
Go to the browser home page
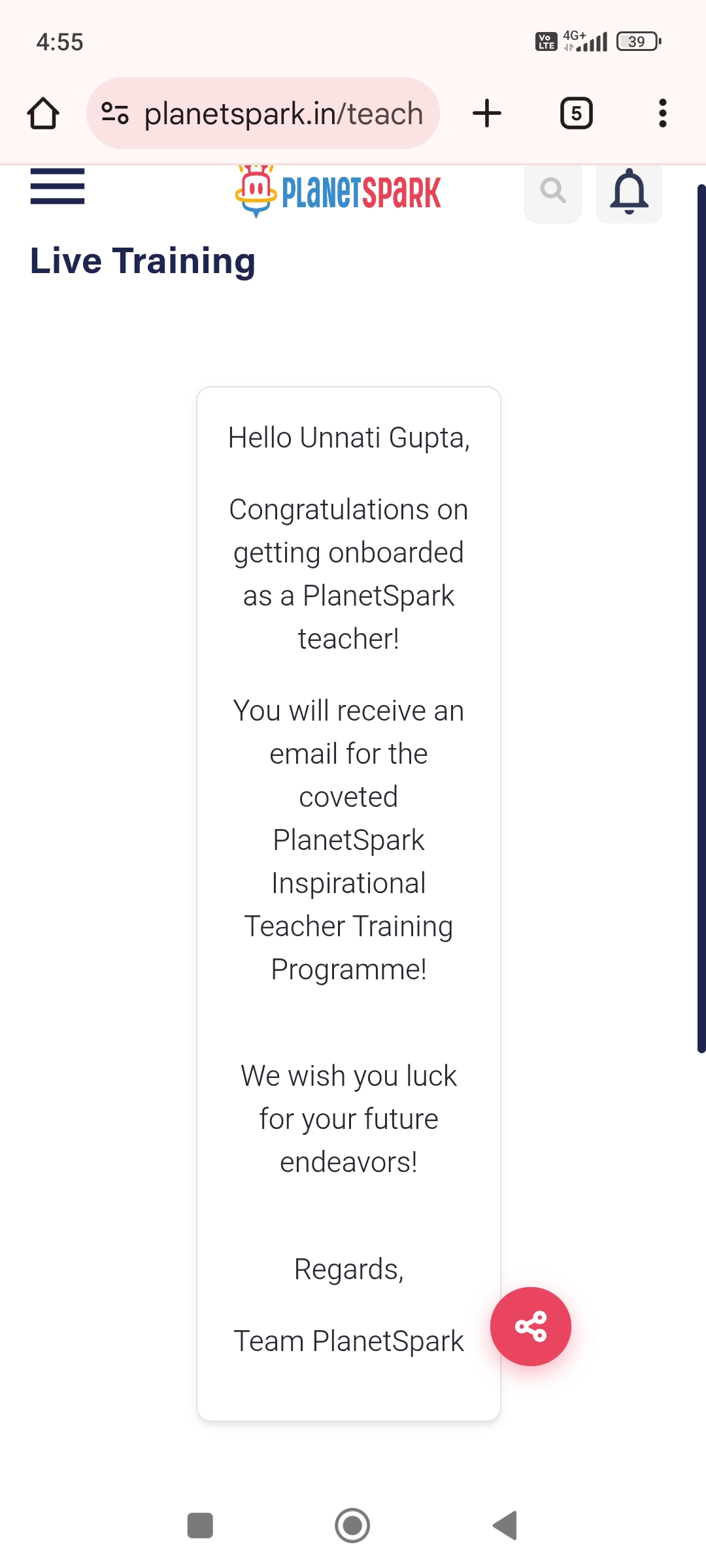click(x=43, y=114)
